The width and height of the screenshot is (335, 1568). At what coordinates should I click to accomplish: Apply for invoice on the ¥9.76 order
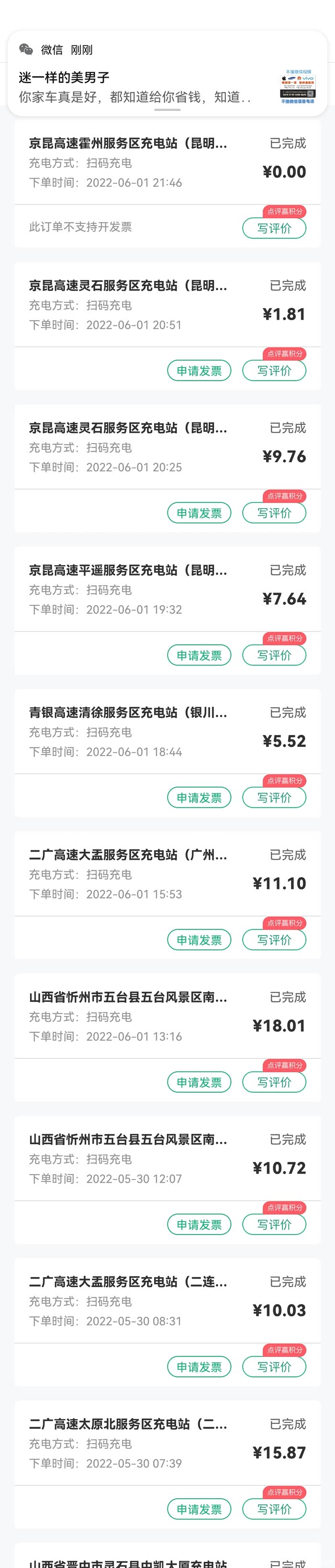pyautogui.click(x=199, y=513)
